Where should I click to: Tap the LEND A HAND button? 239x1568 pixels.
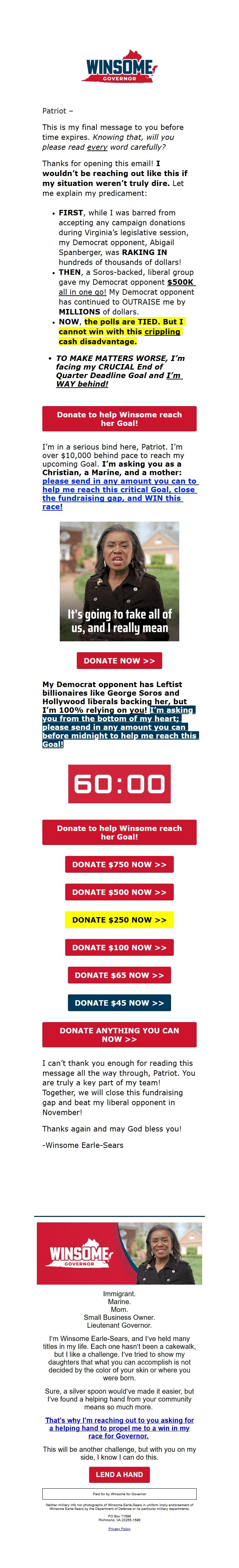119,1474
